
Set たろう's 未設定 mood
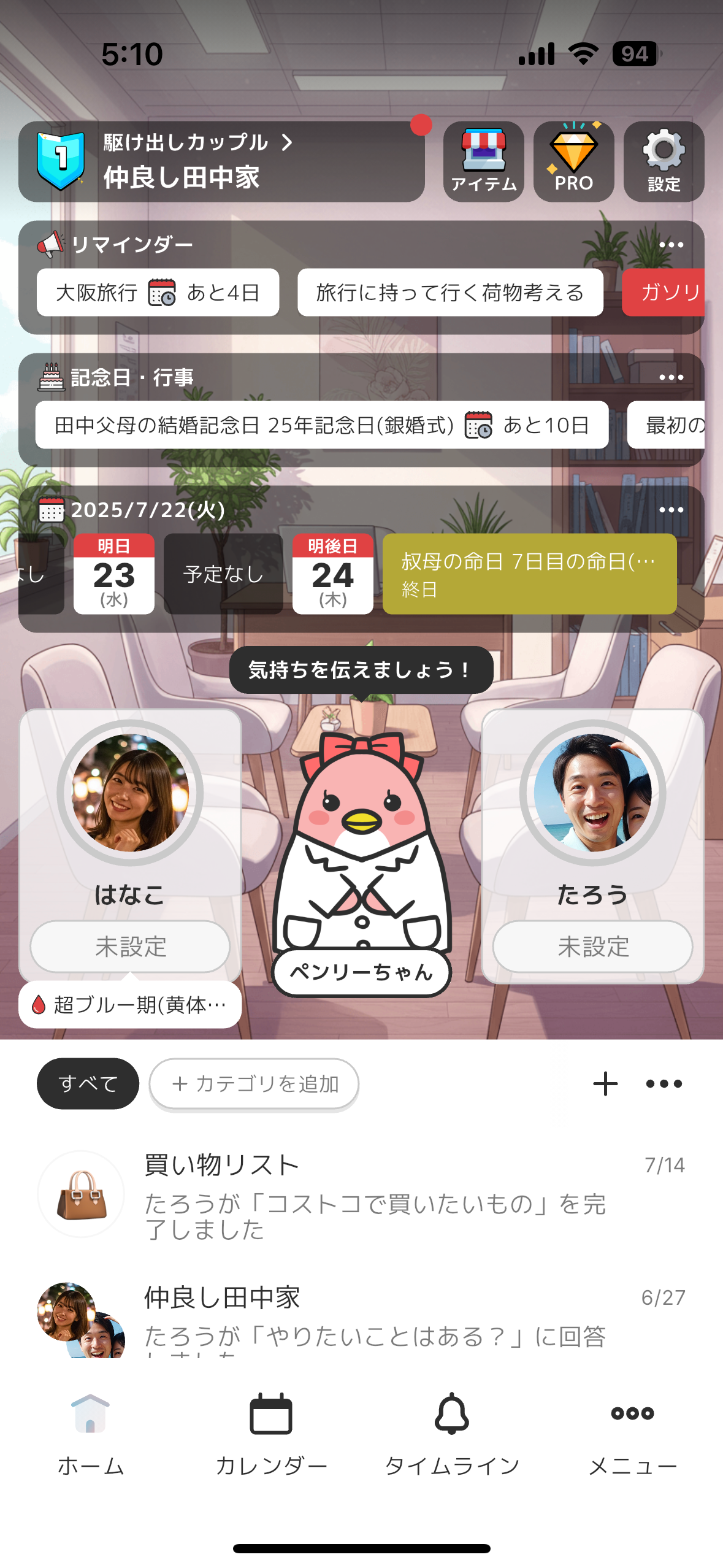592,947
